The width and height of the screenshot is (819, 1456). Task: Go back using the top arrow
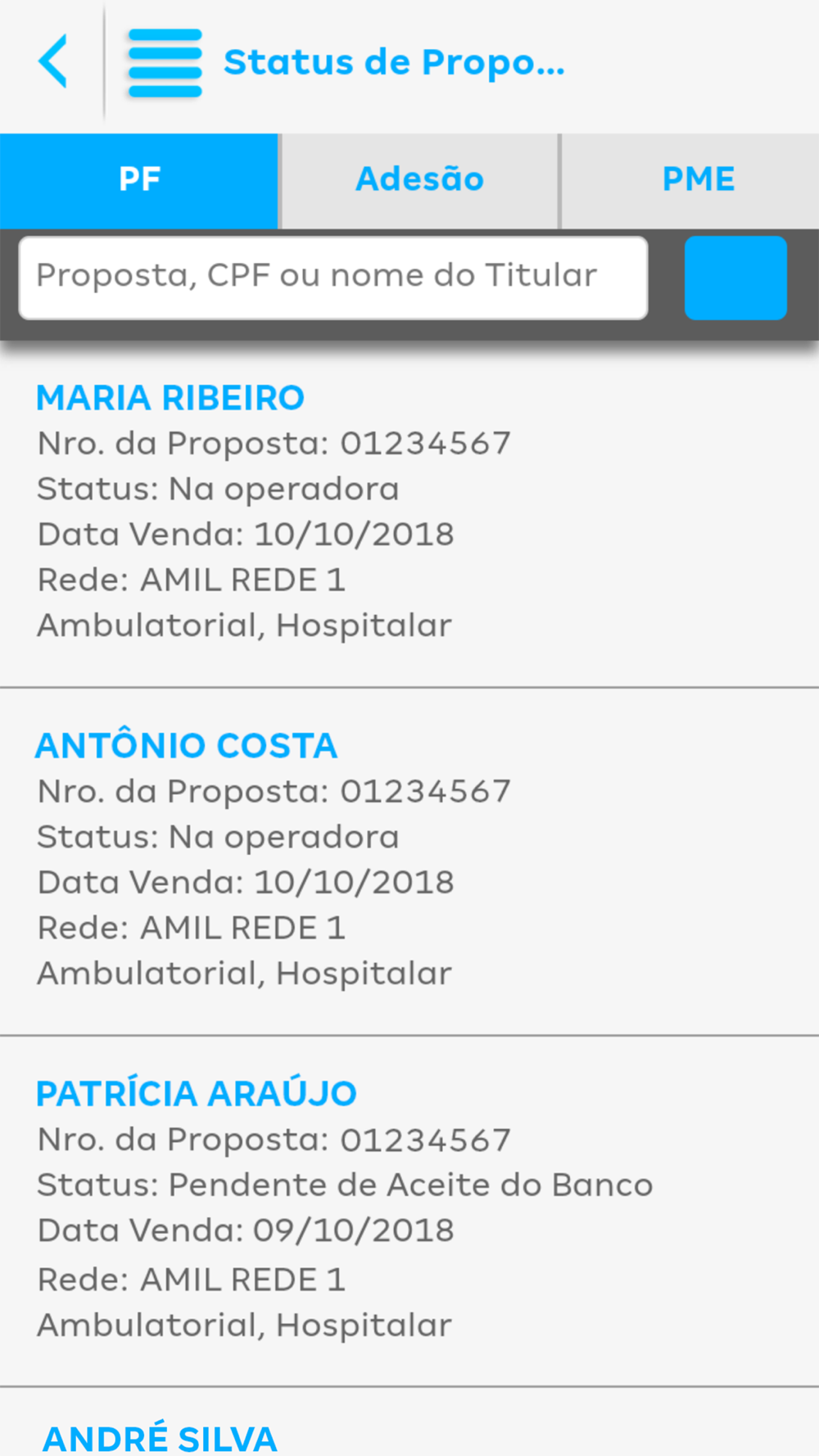(x=53, y=61)
